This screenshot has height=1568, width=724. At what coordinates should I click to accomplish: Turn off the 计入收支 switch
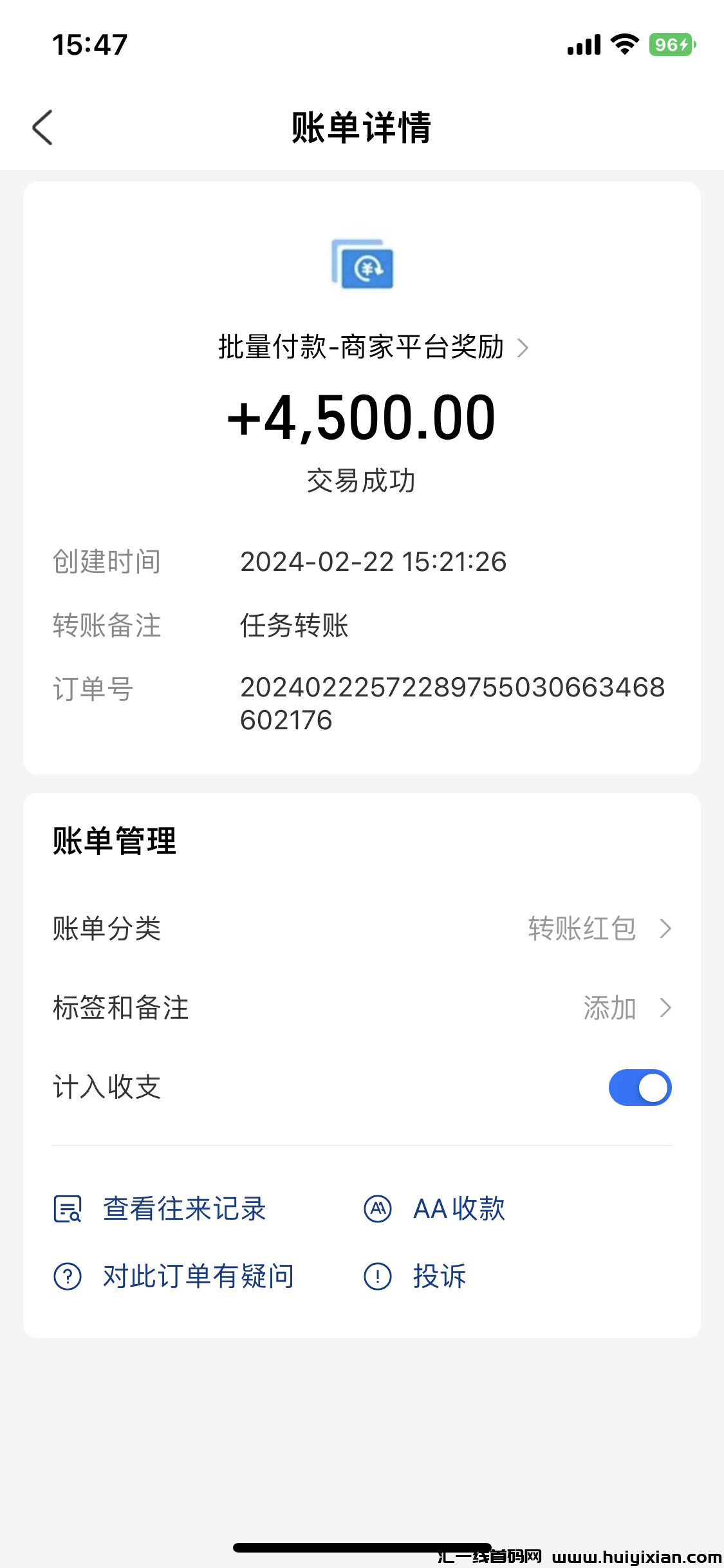(x=640, y=1087)
